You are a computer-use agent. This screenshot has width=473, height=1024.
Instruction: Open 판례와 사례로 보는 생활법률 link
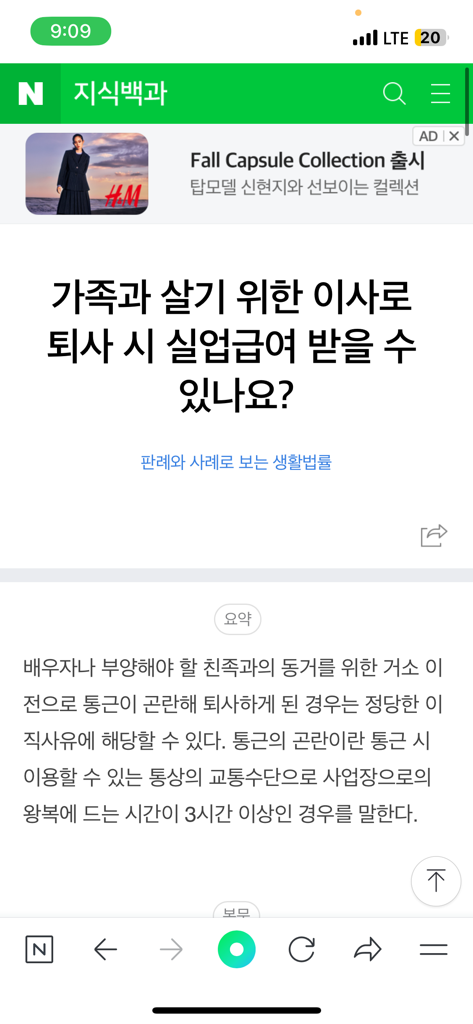(236, 462)
